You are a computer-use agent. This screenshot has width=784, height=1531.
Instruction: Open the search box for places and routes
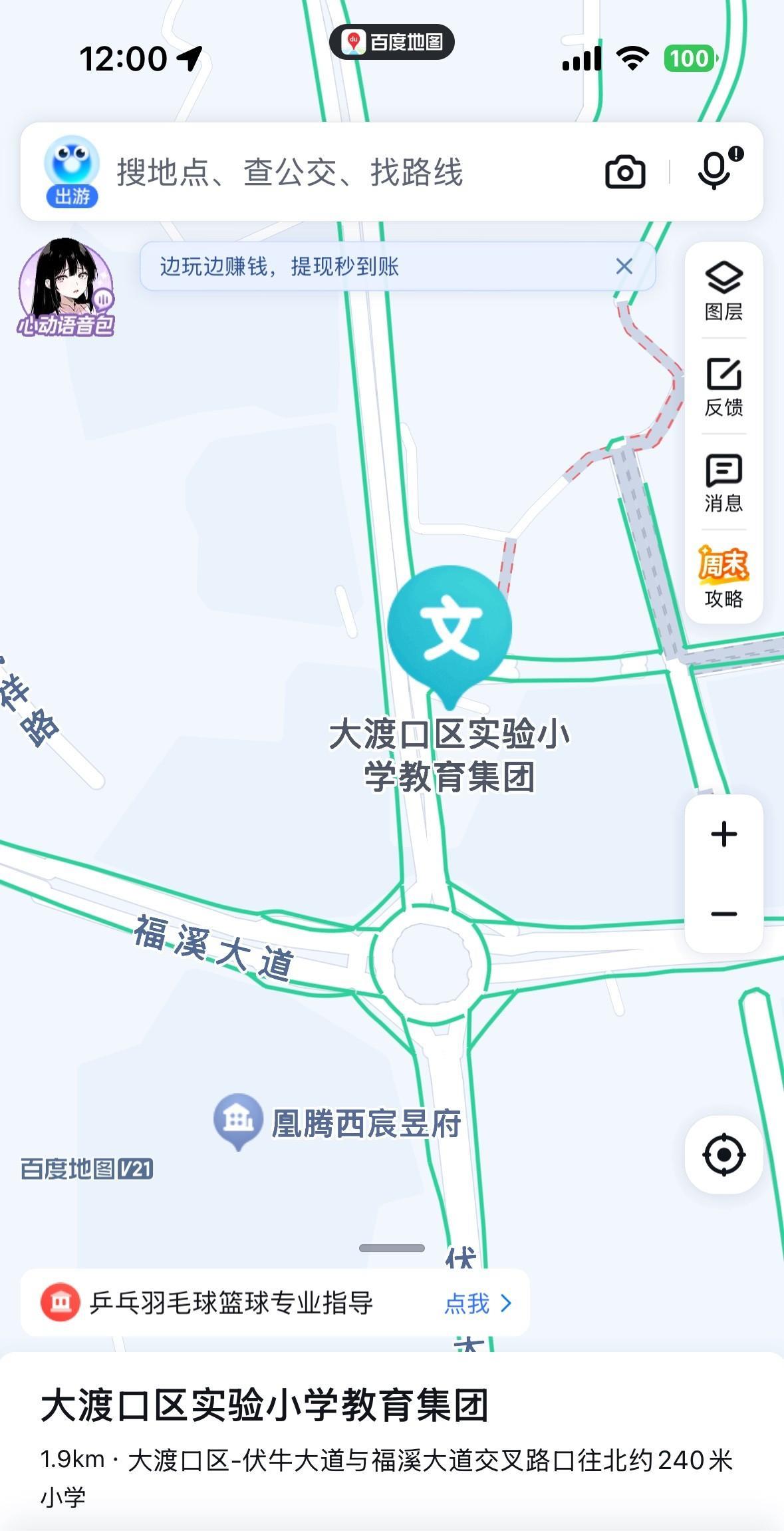coord(346,172)
